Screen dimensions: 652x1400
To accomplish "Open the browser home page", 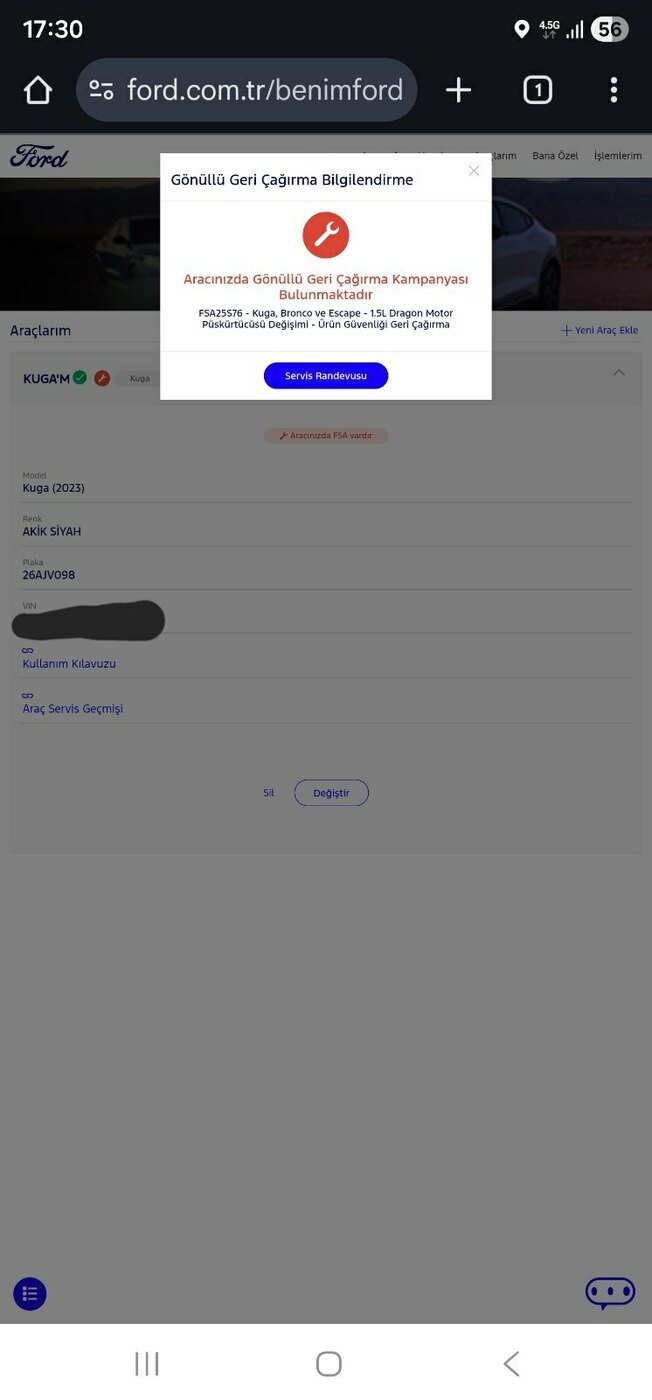I will coord(38,90).
